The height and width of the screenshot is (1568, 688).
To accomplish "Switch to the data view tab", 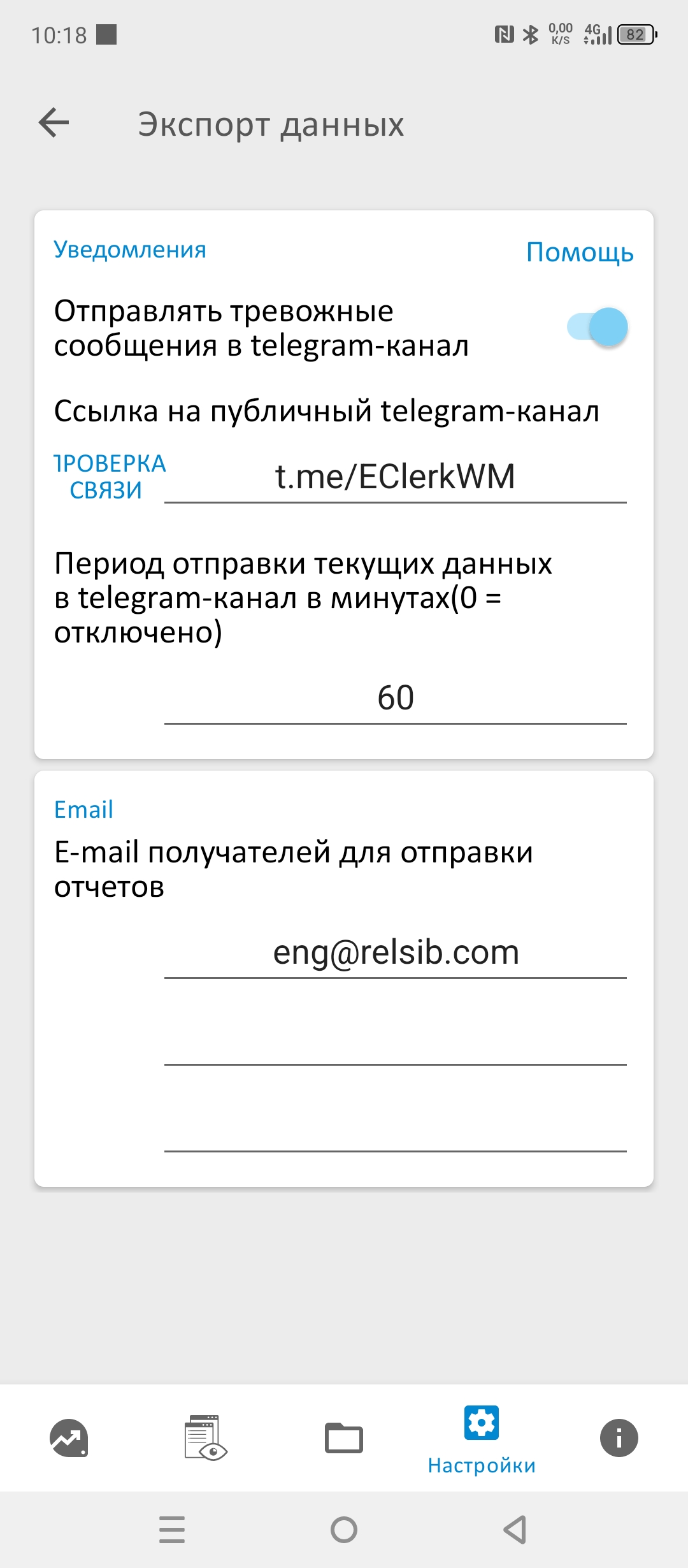I will coord(206,1438).
